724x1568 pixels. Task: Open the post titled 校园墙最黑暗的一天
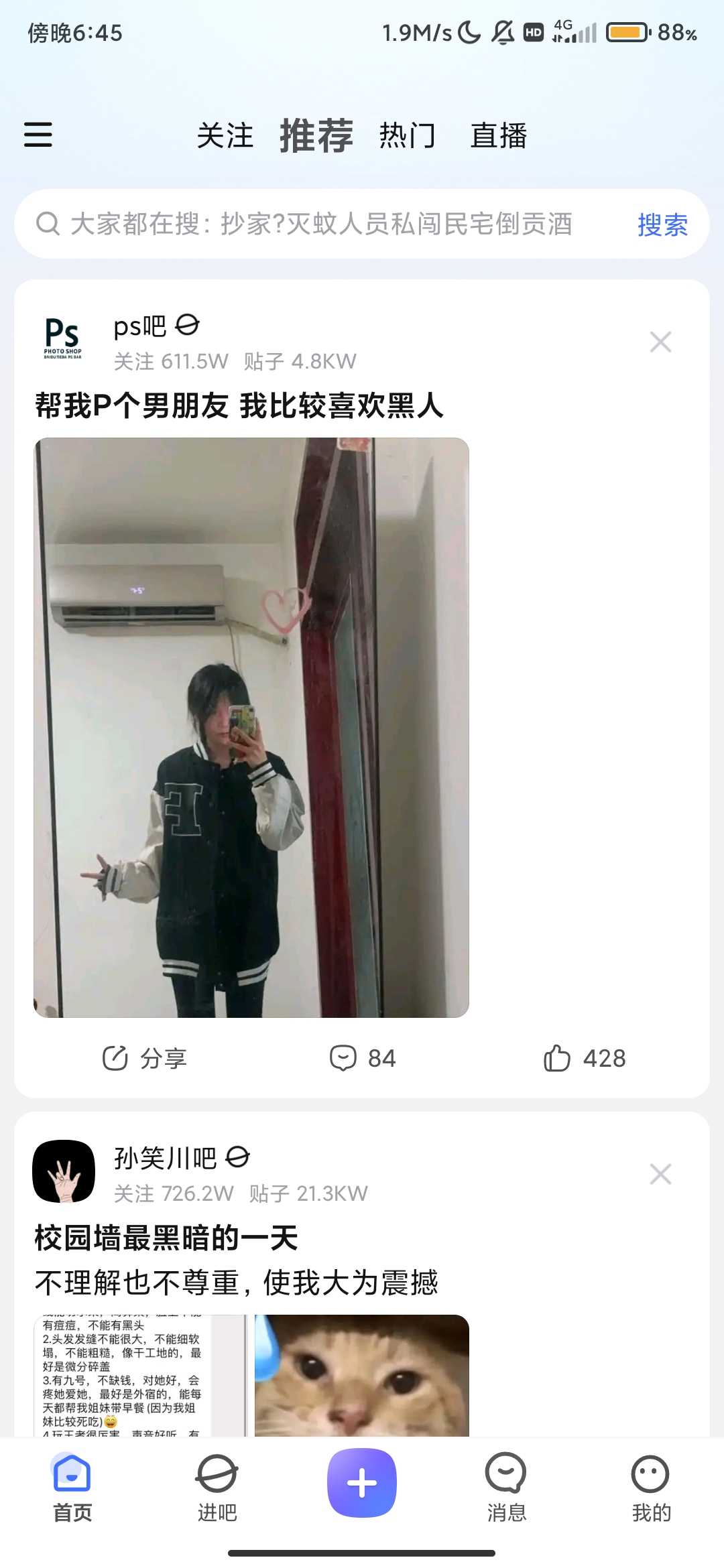[x=166, y=1238]
